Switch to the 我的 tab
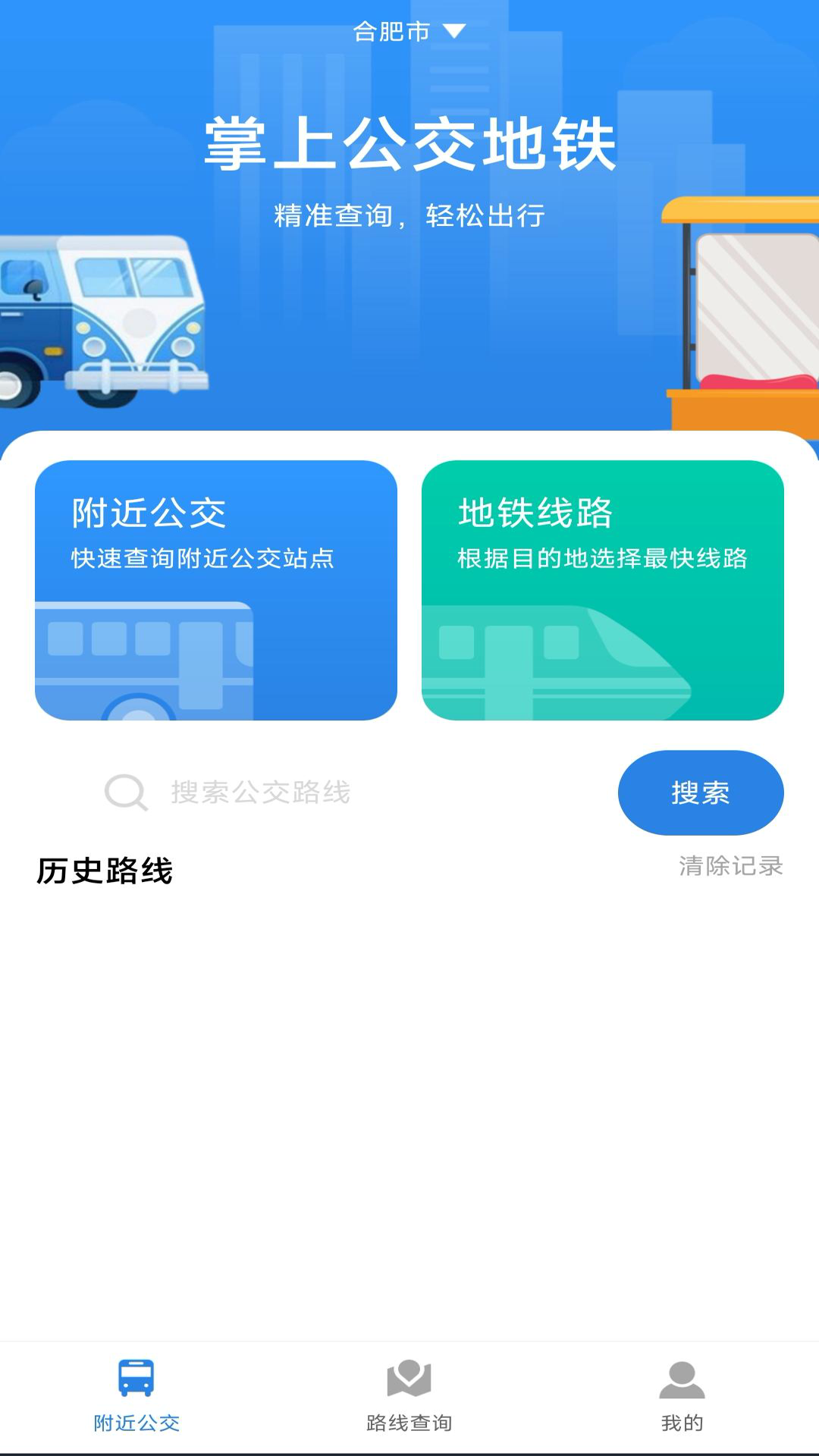This screenshot has width=819, height=1456. point(682,1397)
